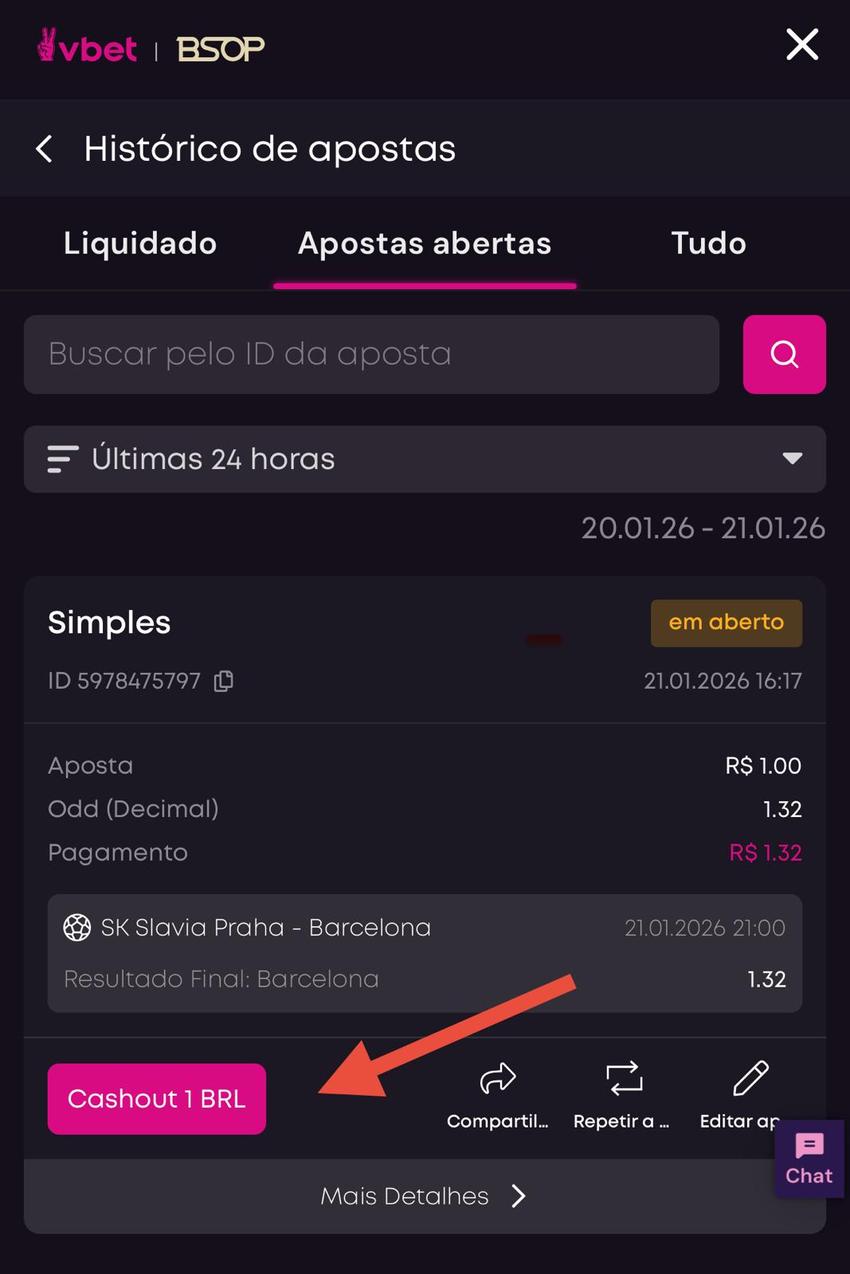Select the Apostas abertas tab
Viewport: 850px width, 1274px height.
pyautogui.click(x=425, y=243)
